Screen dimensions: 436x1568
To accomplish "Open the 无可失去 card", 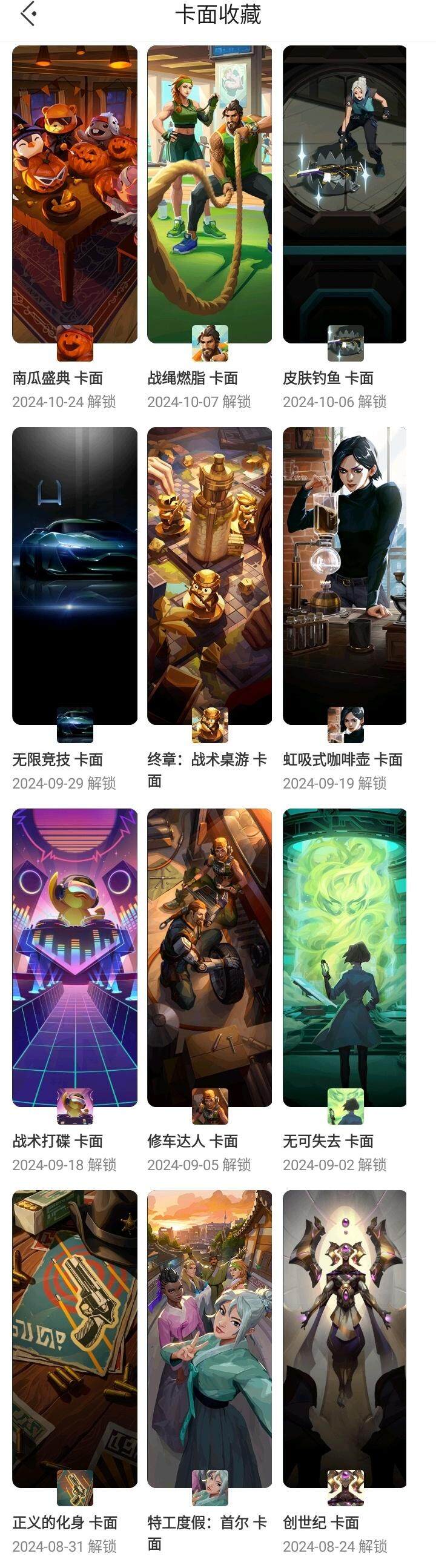I will pyautogui.click(x=345, y=958).
